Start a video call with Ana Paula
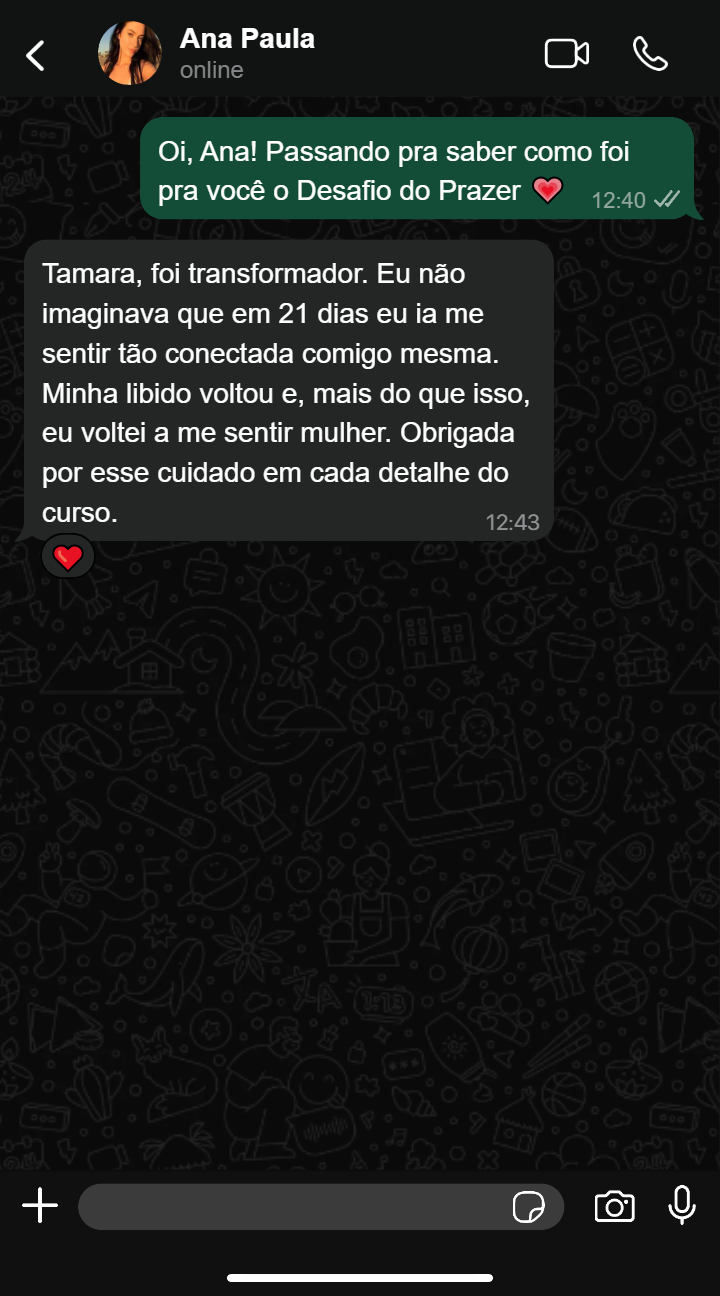Image resolution: width=720 pixels, height=1296 pixels. point(566,54)
